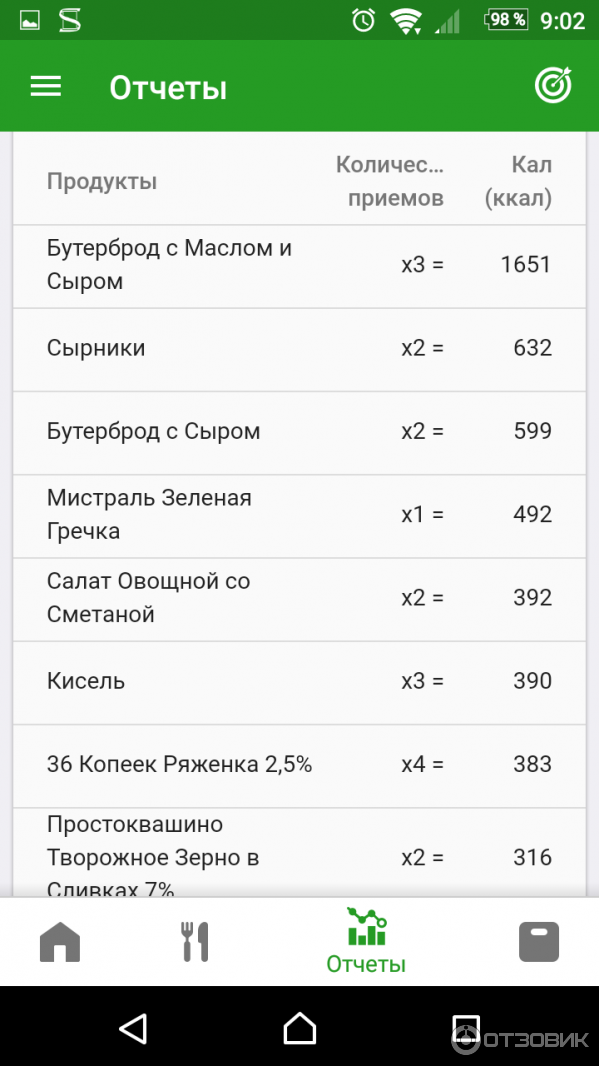Open the weight scale tab

click(538, 942)
